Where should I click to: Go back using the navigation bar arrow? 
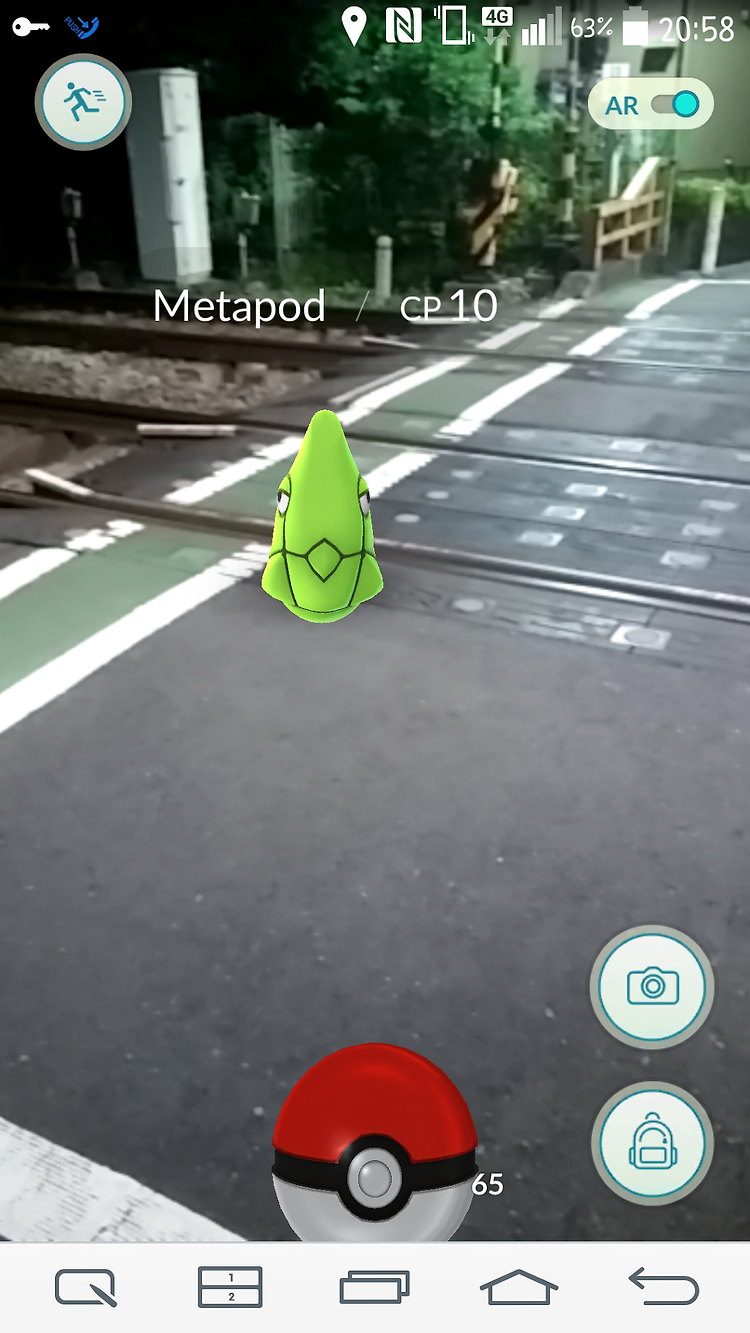tap(663, 1287)
